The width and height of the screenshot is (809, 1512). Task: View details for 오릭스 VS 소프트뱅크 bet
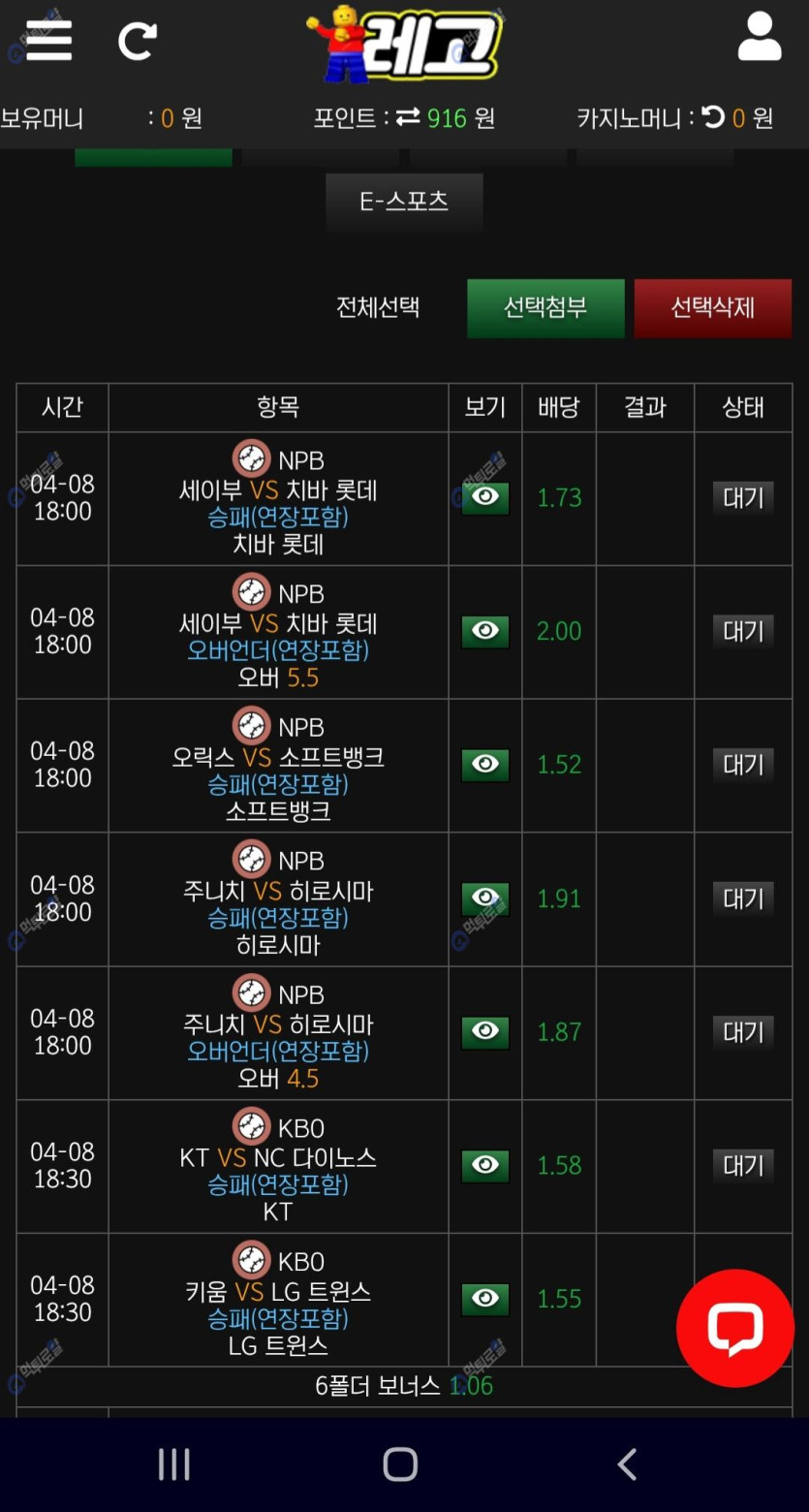click(x=485, y=765)
